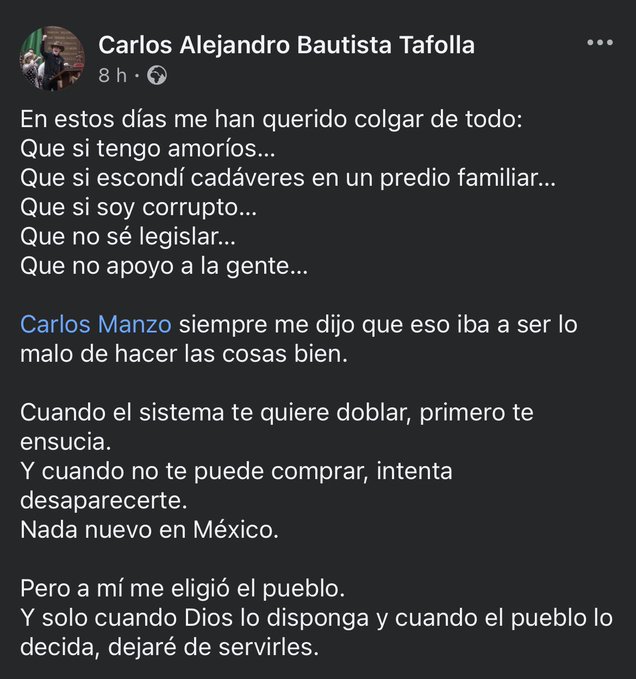Open the Carlos Alejandro Bautista Tafolla profile name
The image size is (636, 679).
tap(286, 45)
